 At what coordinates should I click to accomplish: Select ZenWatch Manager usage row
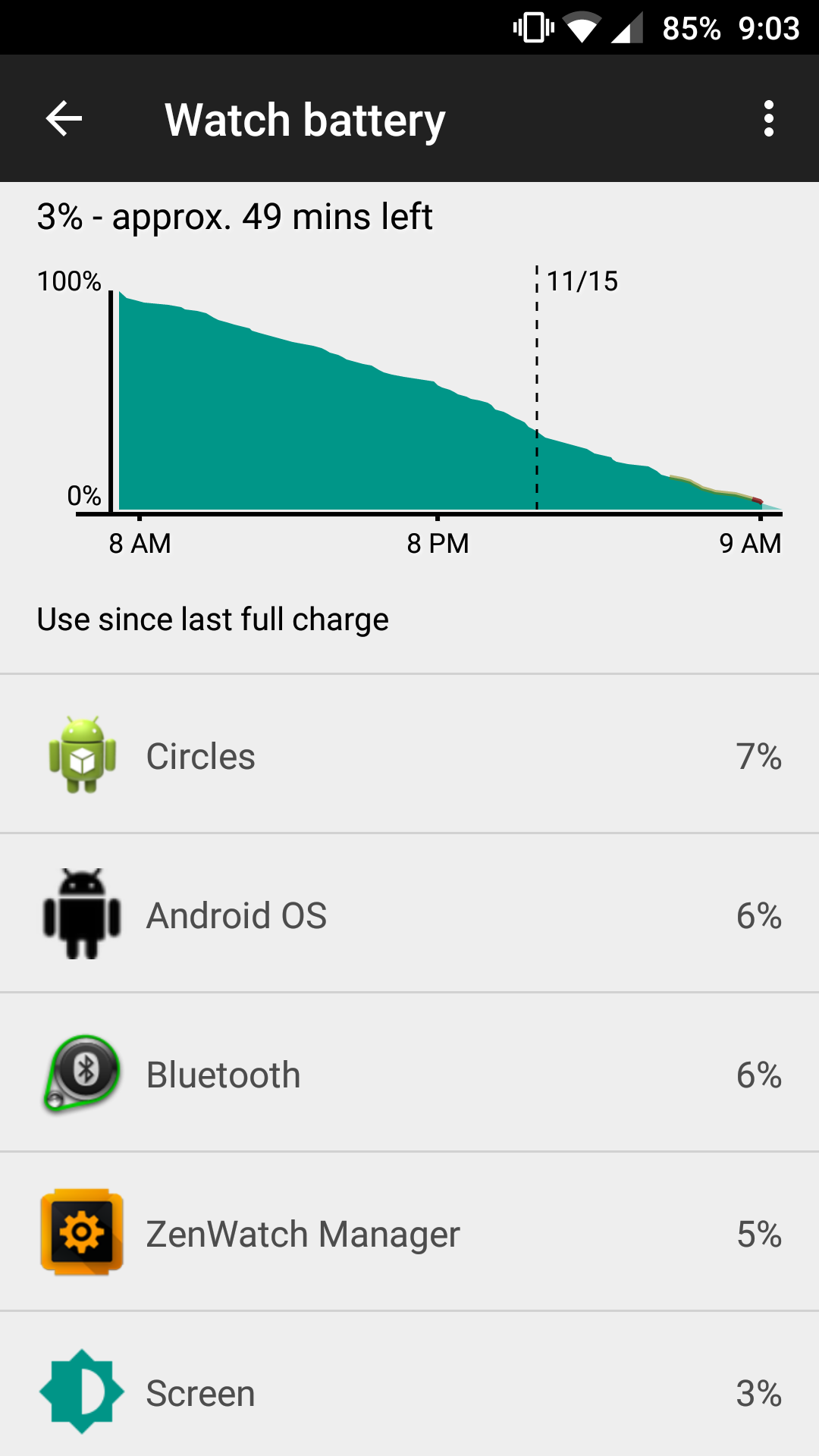pyautogui.click(x=409, y=1234)
